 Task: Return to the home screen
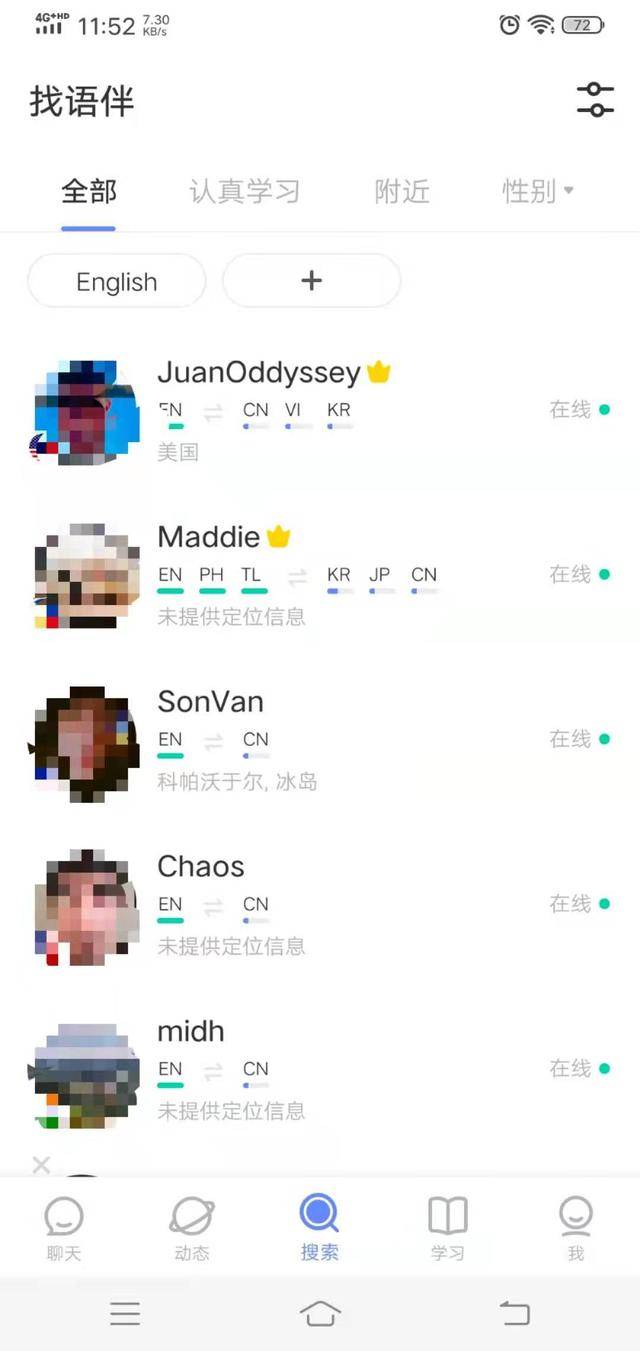(320, 1313)
